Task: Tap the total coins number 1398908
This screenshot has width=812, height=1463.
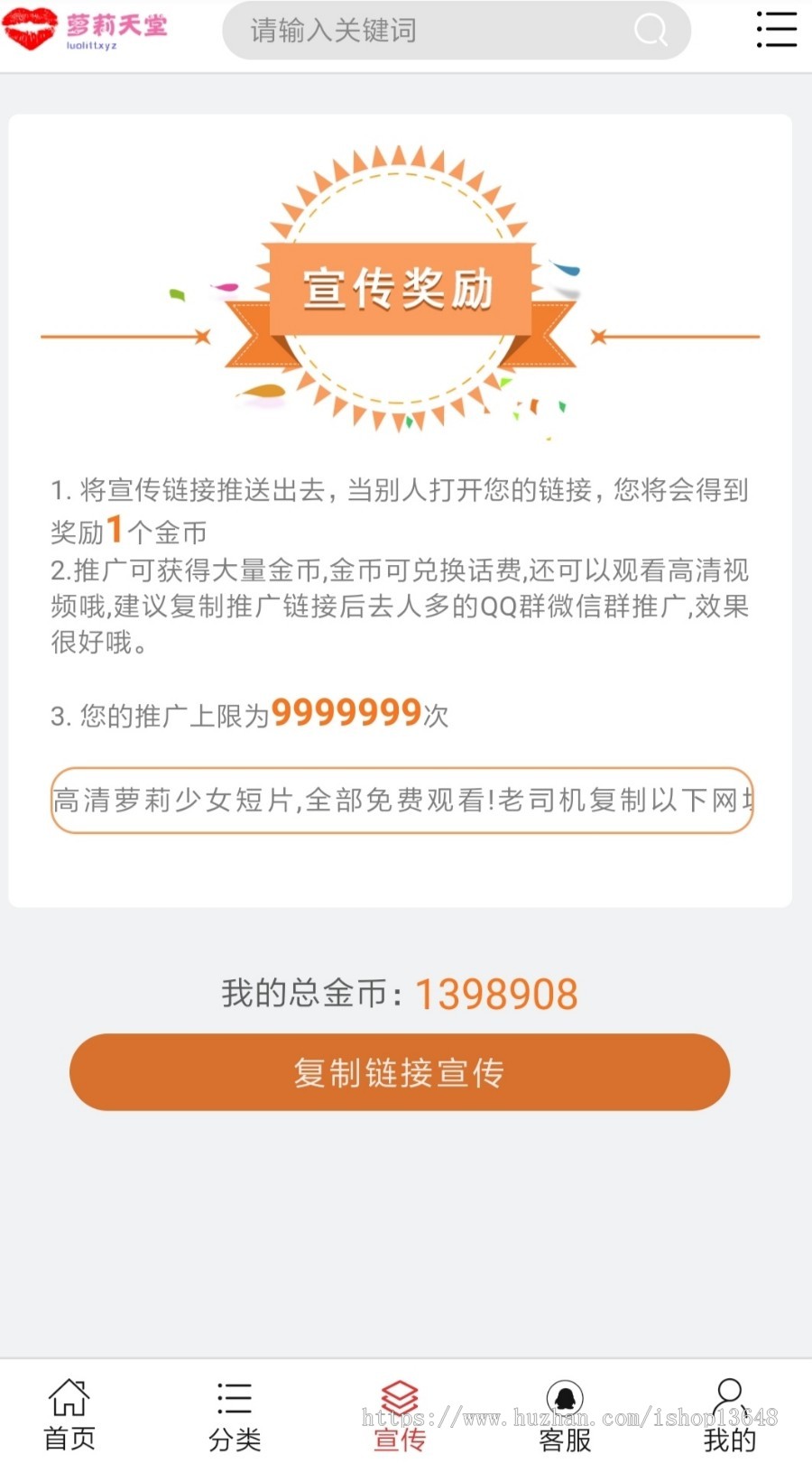Action: tap(496, 993)
